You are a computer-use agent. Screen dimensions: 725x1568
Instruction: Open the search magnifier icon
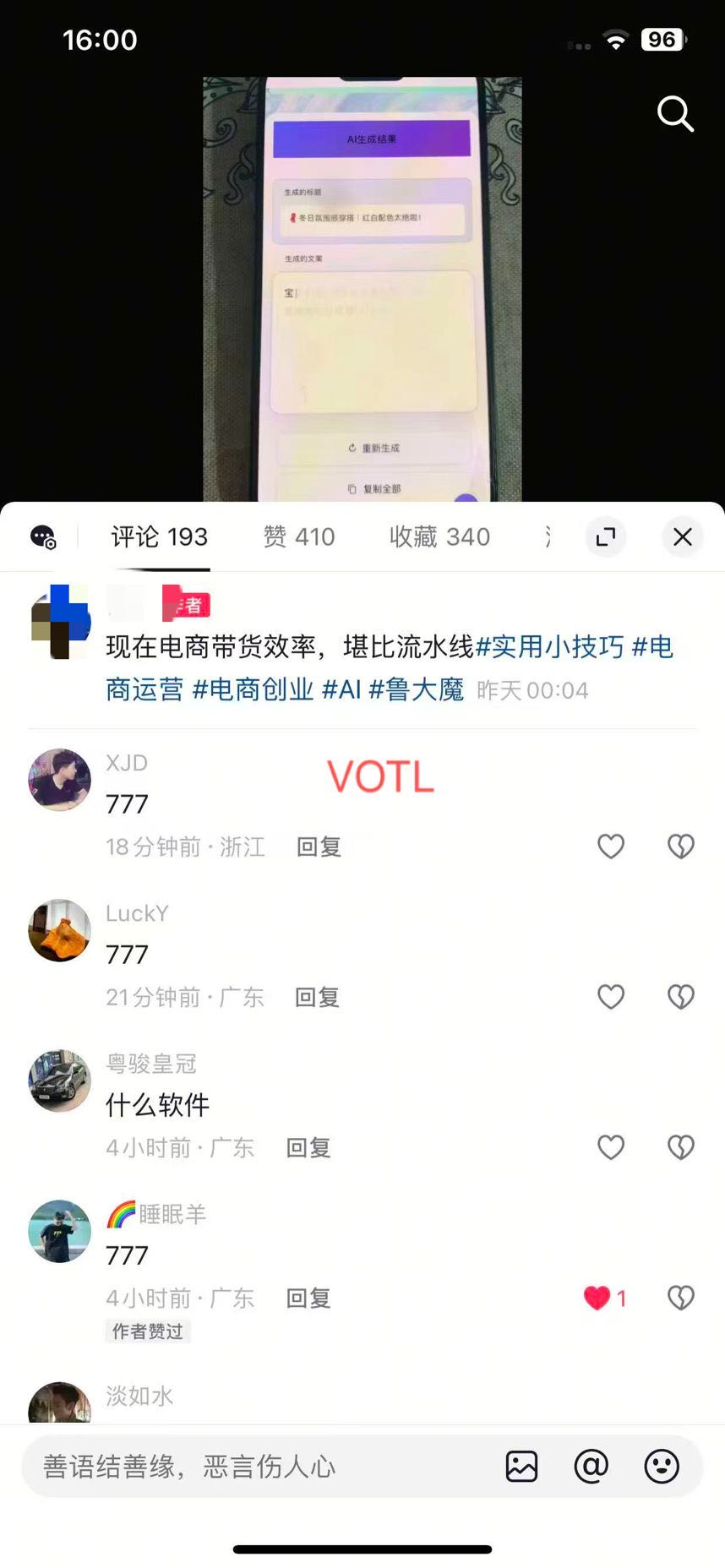(673, 115)
